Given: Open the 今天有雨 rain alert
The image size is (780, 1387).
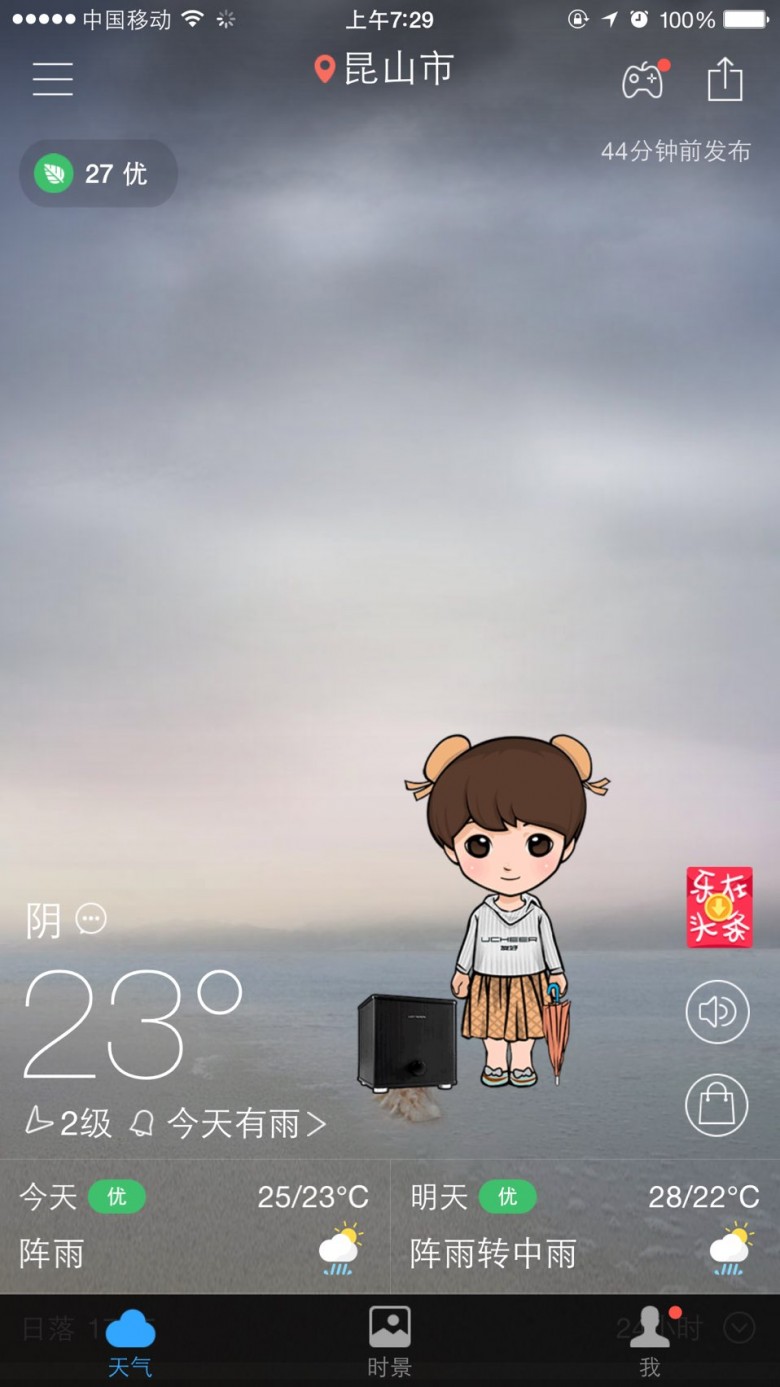Looking at the screenshot, I should (245, 1124).
